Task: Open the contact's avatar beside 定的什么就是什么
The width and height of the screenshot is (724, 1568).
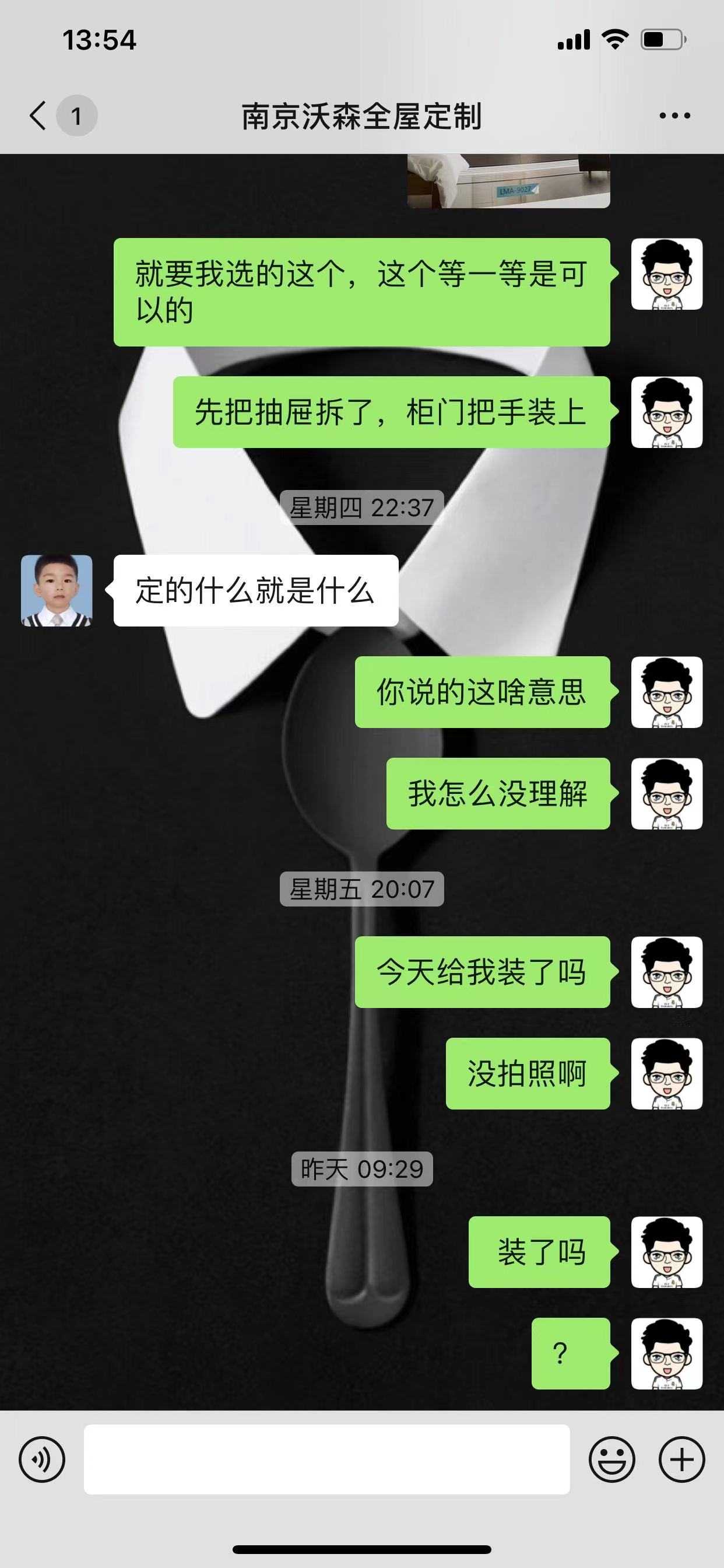Action: [x=57, y=590]
